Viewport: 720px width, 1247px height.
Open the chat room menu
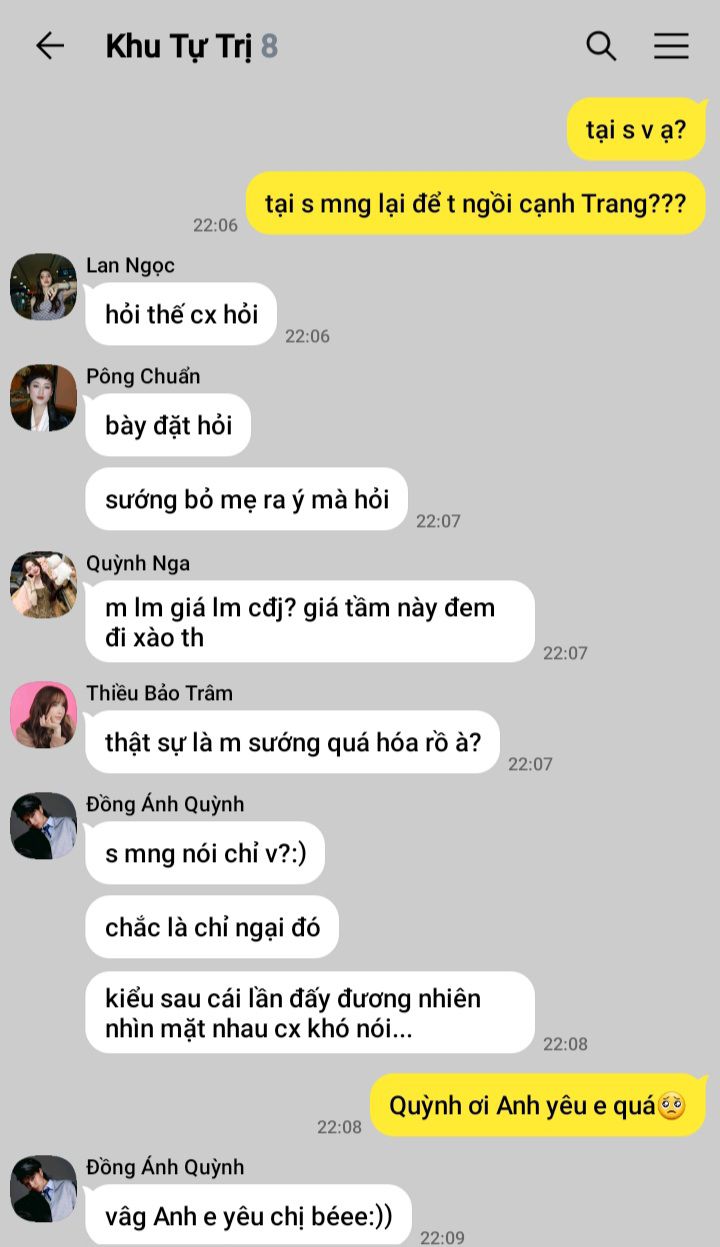[671, 46]
